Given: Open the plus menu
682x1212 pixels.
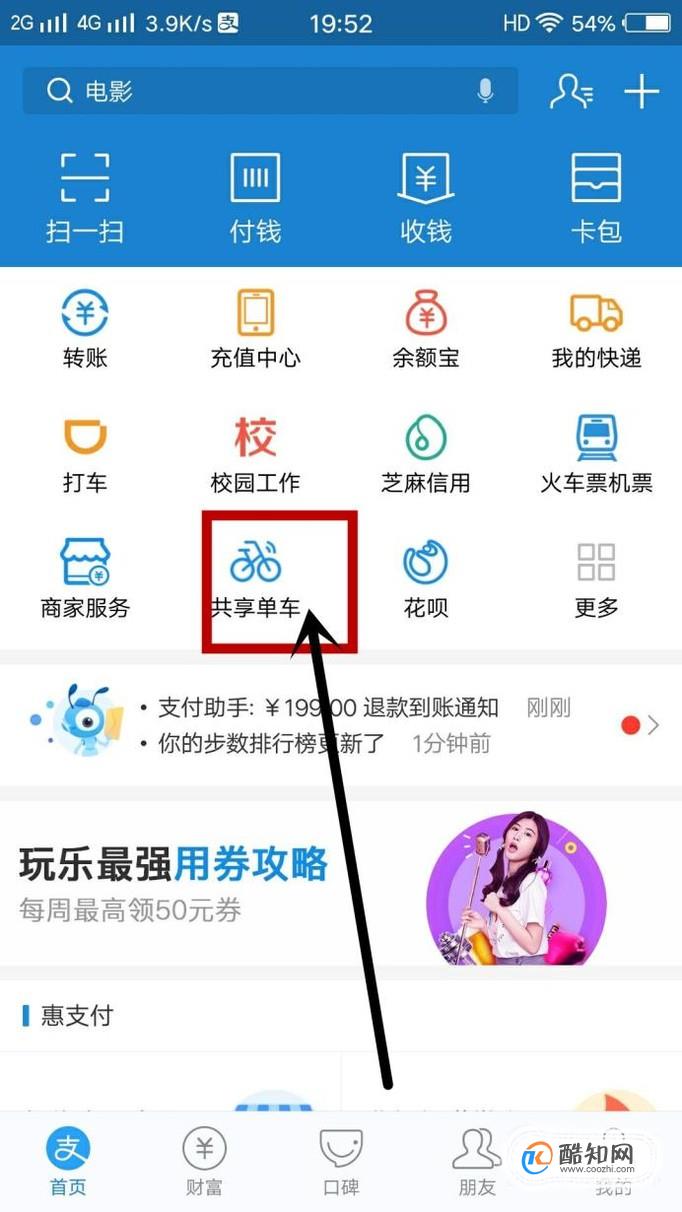Looking at the screenshot, I should click(x=641, y=92).
